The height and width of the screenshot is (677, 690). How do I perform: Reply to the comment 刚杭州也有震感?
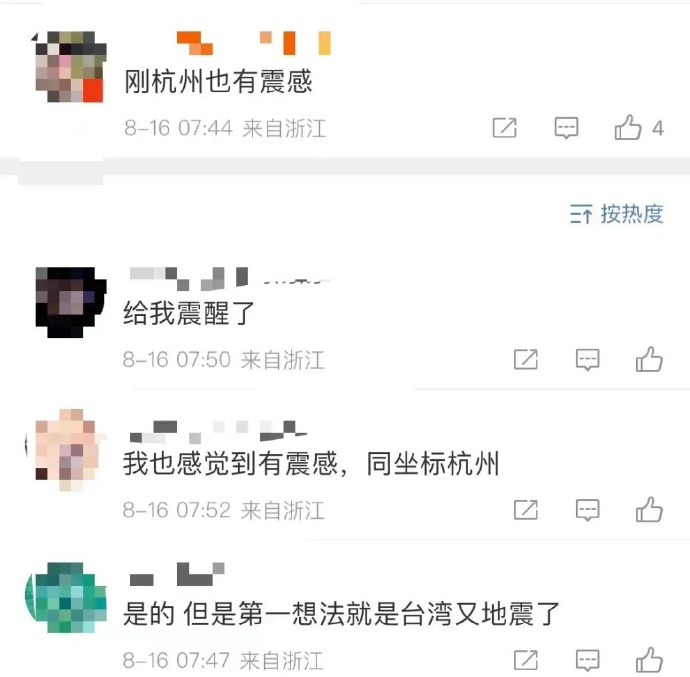[x=567, y=128]
